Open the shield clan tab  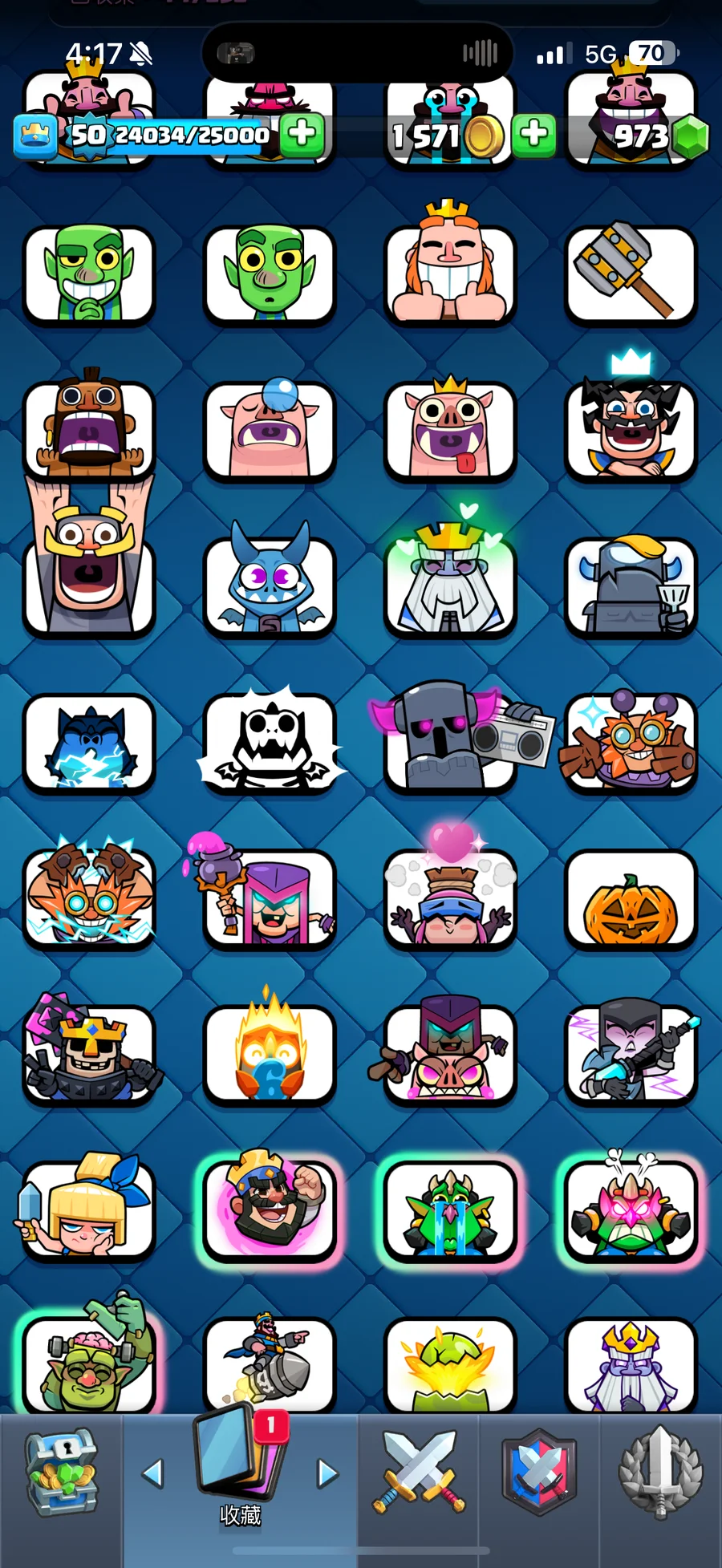point(539,1473)
